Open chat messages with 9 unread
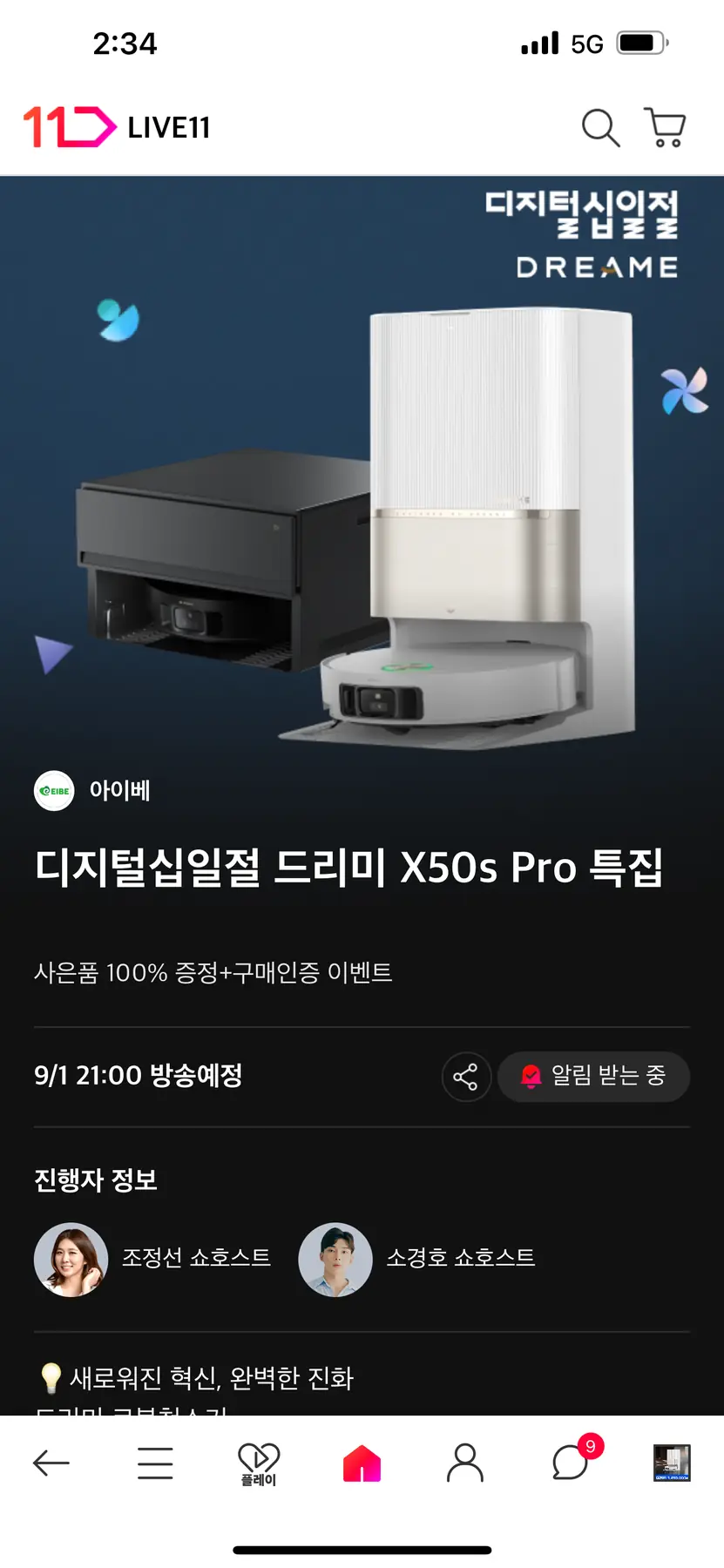 point(571,1463)
